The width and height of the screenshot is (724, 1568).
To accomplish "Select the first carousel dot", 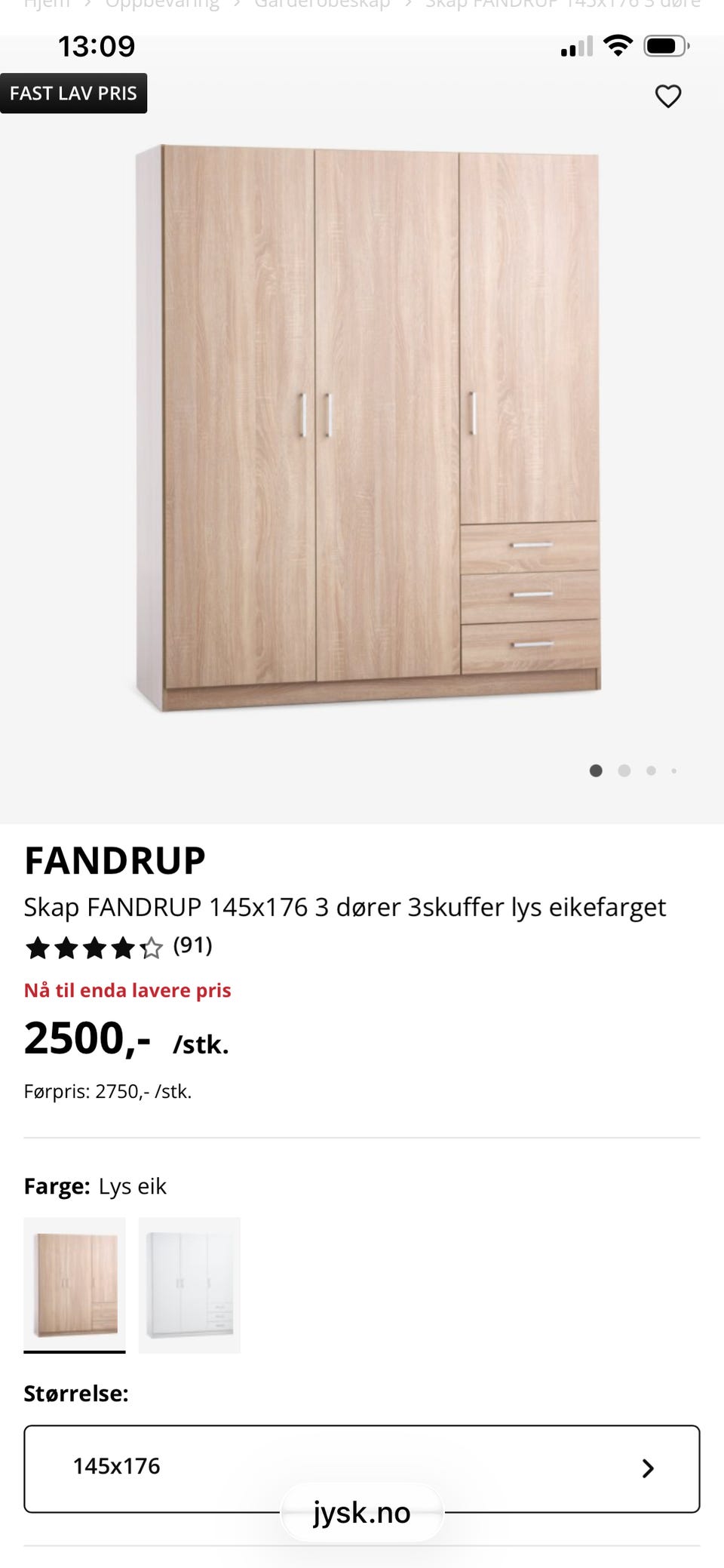I will pyautogui.click(x=596, y=771).
